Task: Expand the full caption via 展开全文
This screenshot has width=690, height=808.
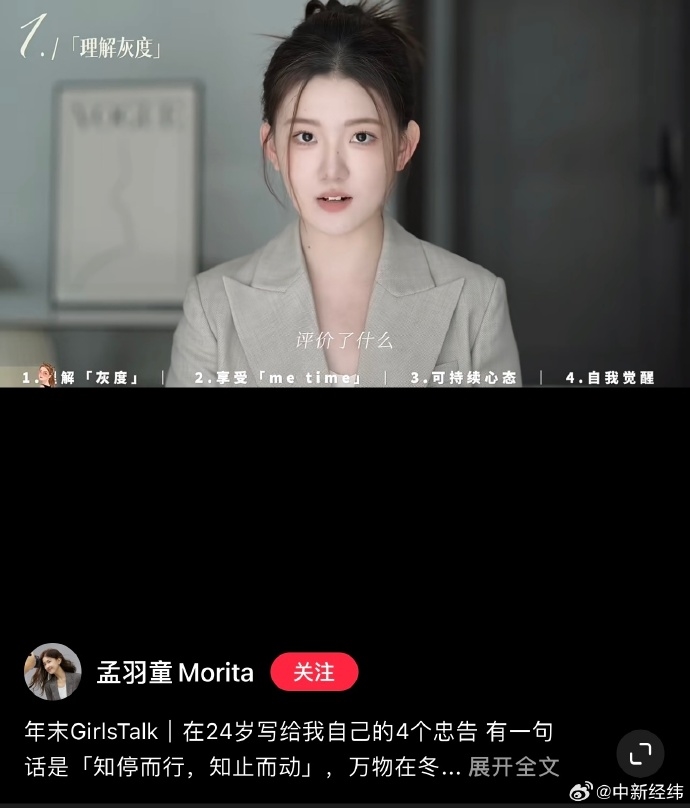Action: (x=513, y=767)
